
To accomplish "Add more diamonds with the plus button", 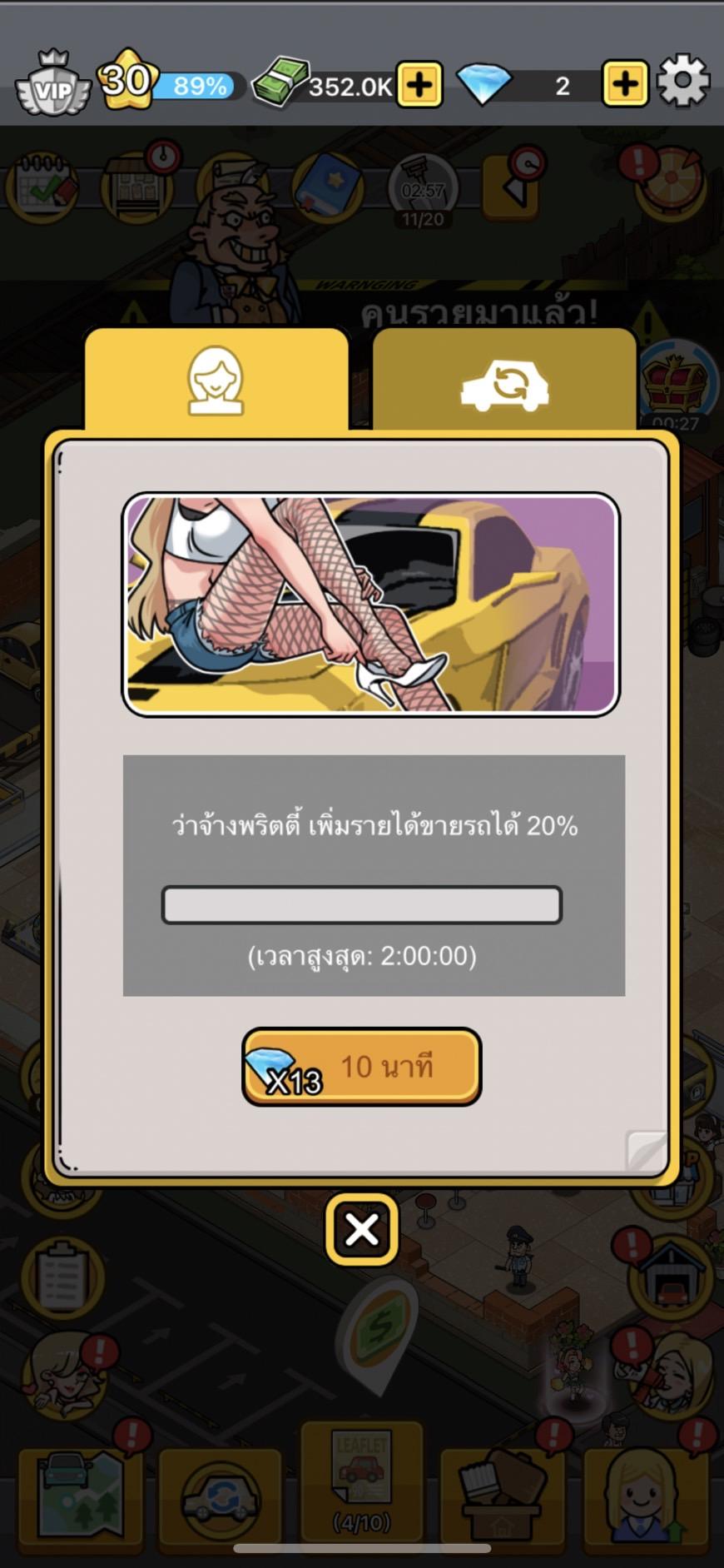I will coord(625,84).
